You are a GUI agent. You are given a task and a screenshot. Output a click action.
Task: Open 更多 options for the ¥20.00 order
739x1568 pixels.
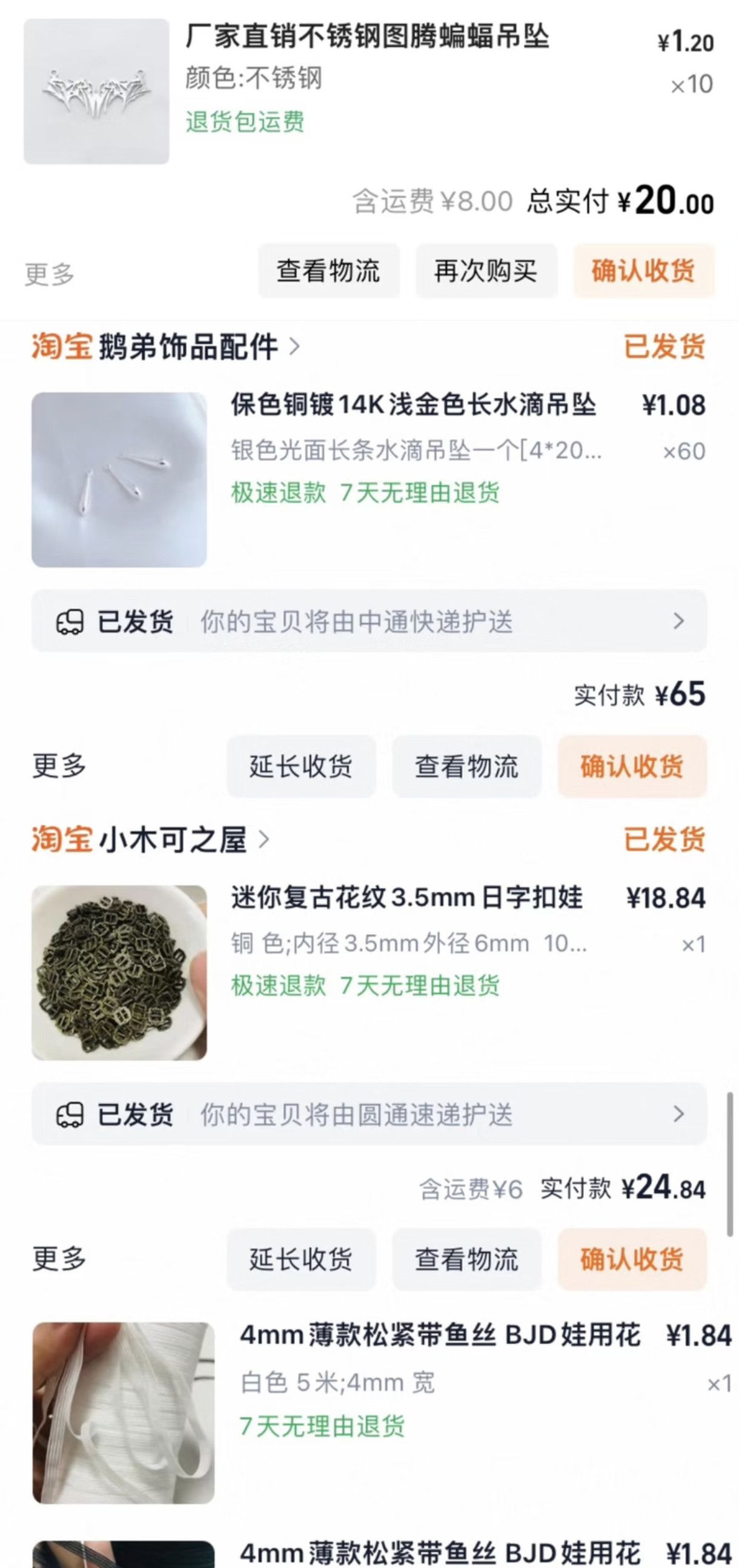coord(49,274)
